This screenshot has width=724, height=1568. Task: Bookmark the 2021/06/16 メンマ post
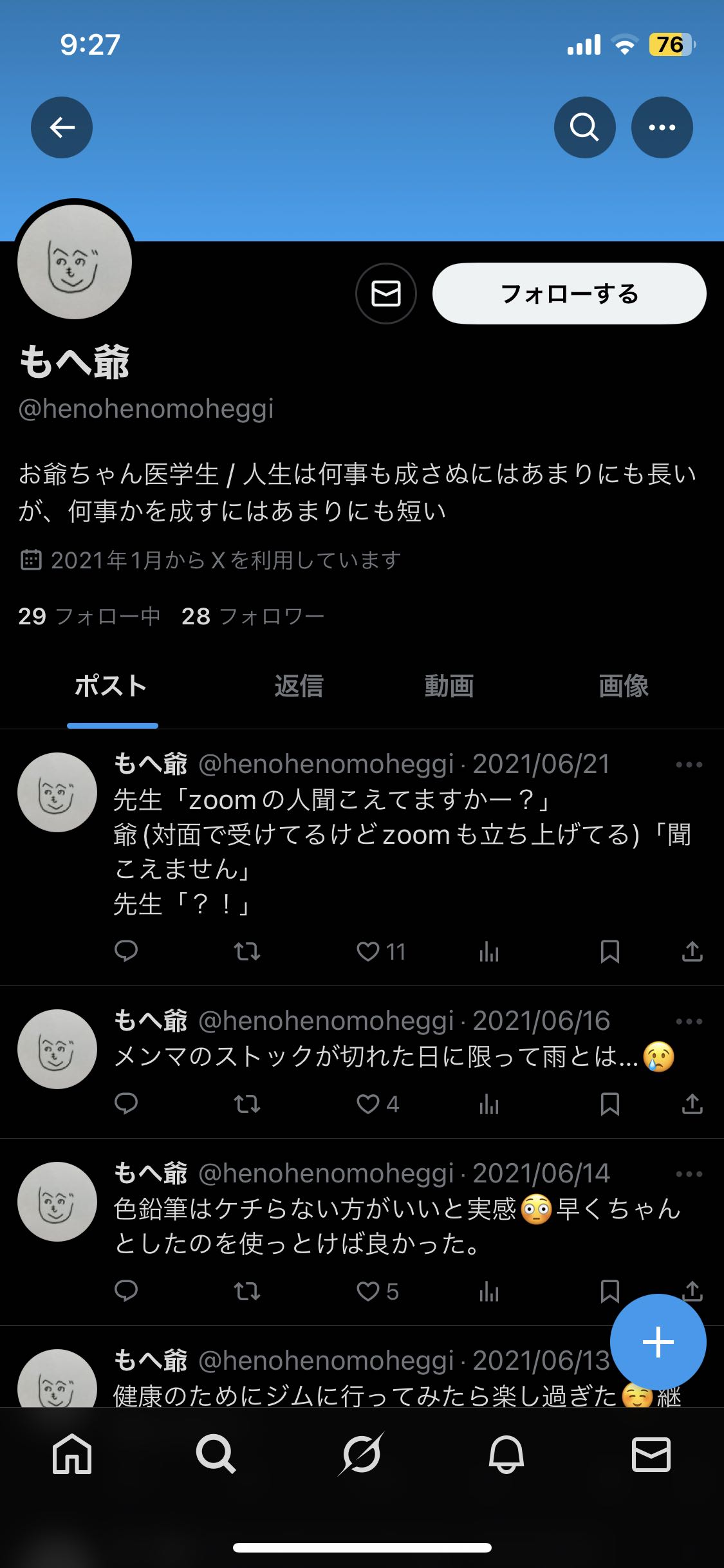tap(609, 1104)
